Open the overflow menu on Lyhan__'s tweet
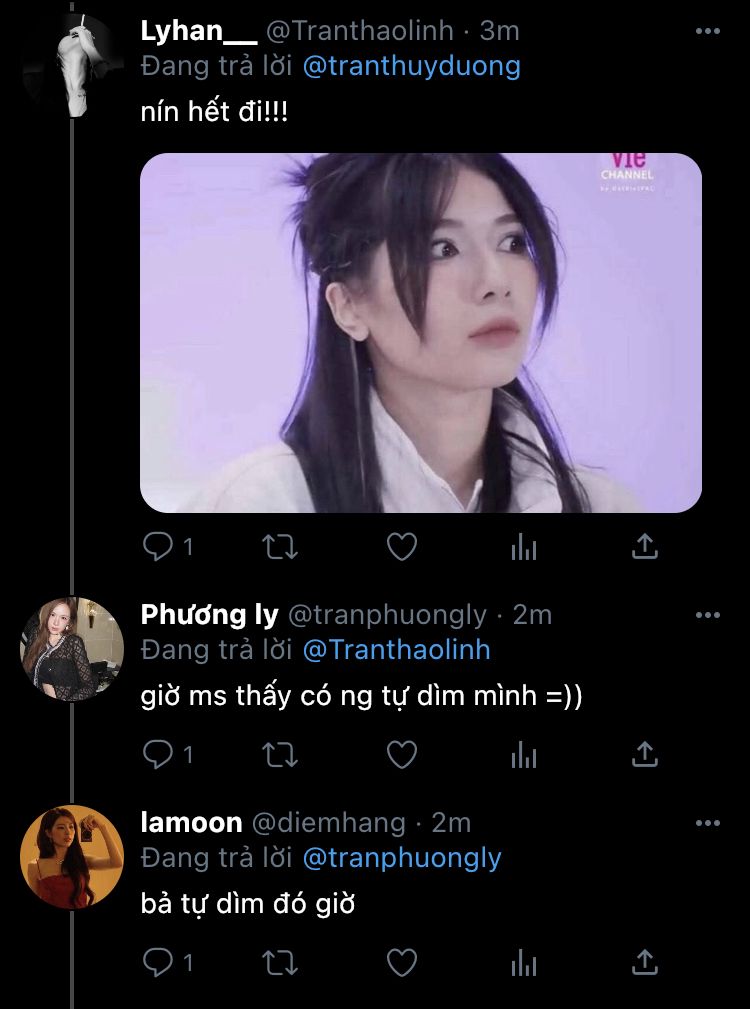 pos(707,32)
